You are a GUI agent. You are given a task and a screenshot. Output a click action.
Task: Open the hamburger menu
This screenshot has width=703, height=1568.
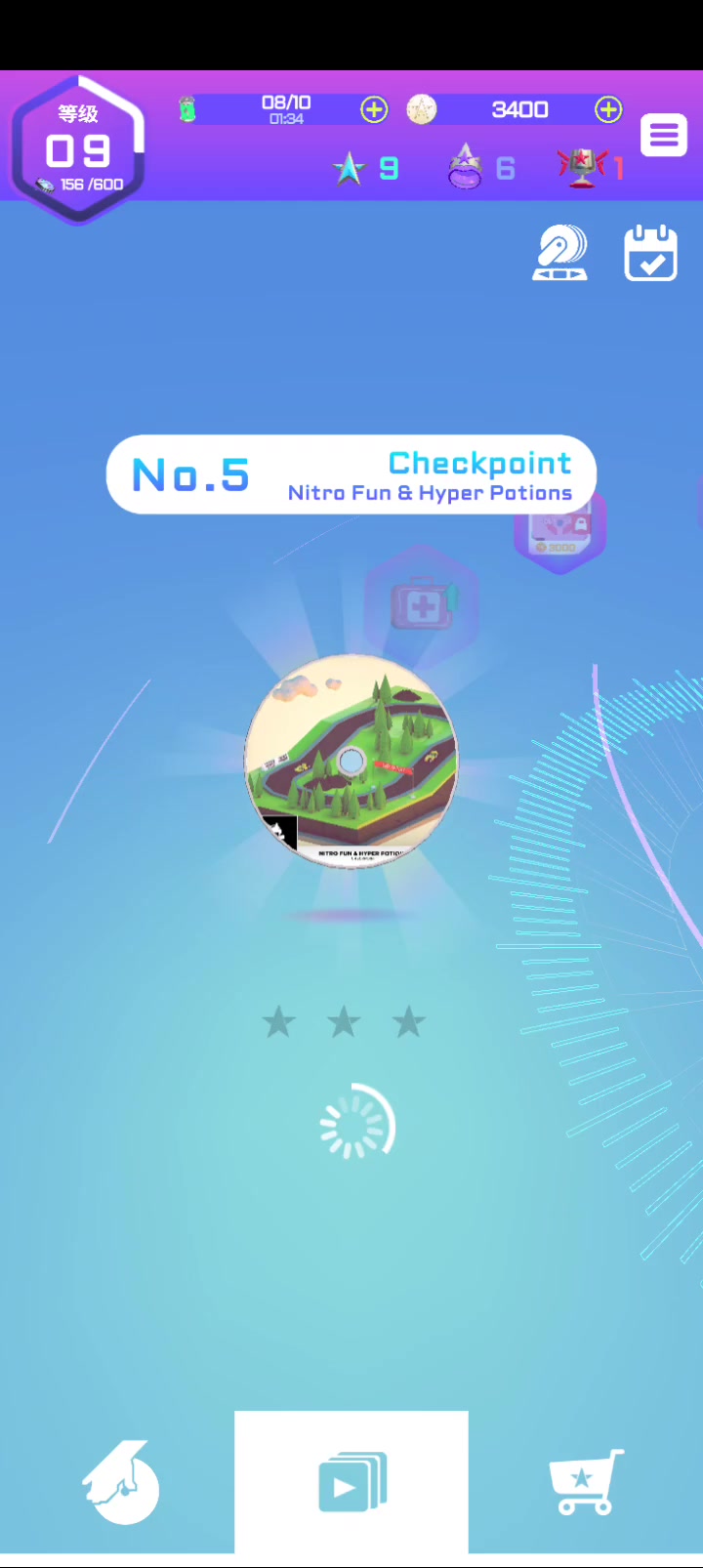pos(664,135)
